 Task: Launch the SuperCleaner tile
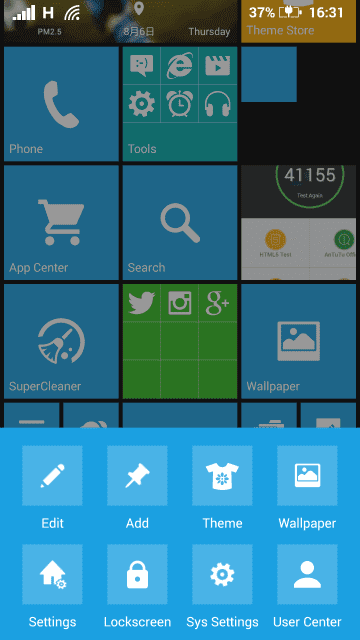point(61,341)
